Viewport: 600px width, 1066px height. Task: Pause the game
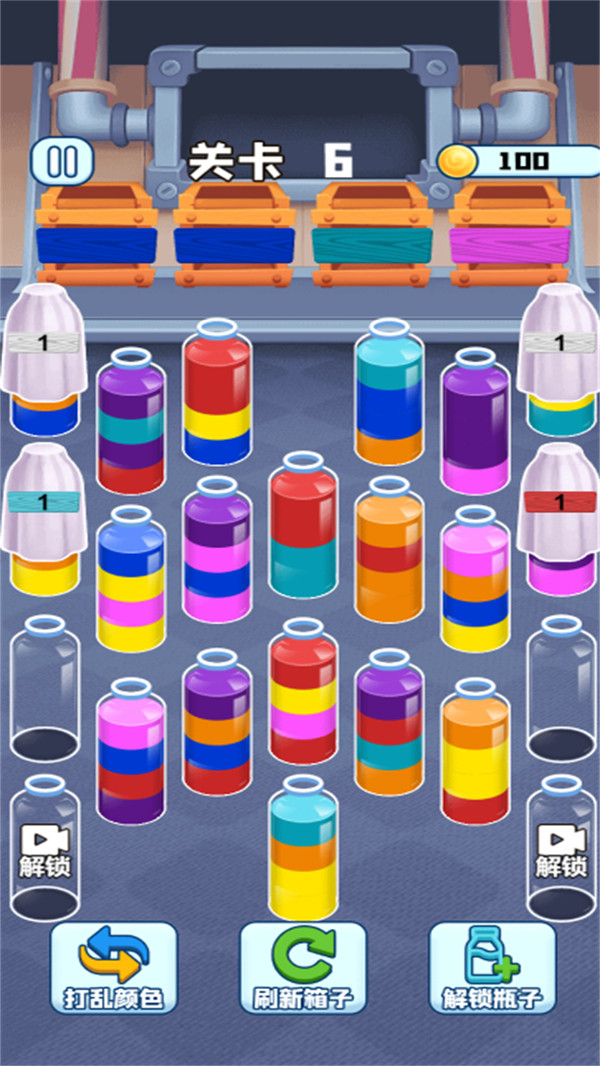click(62, 160)
